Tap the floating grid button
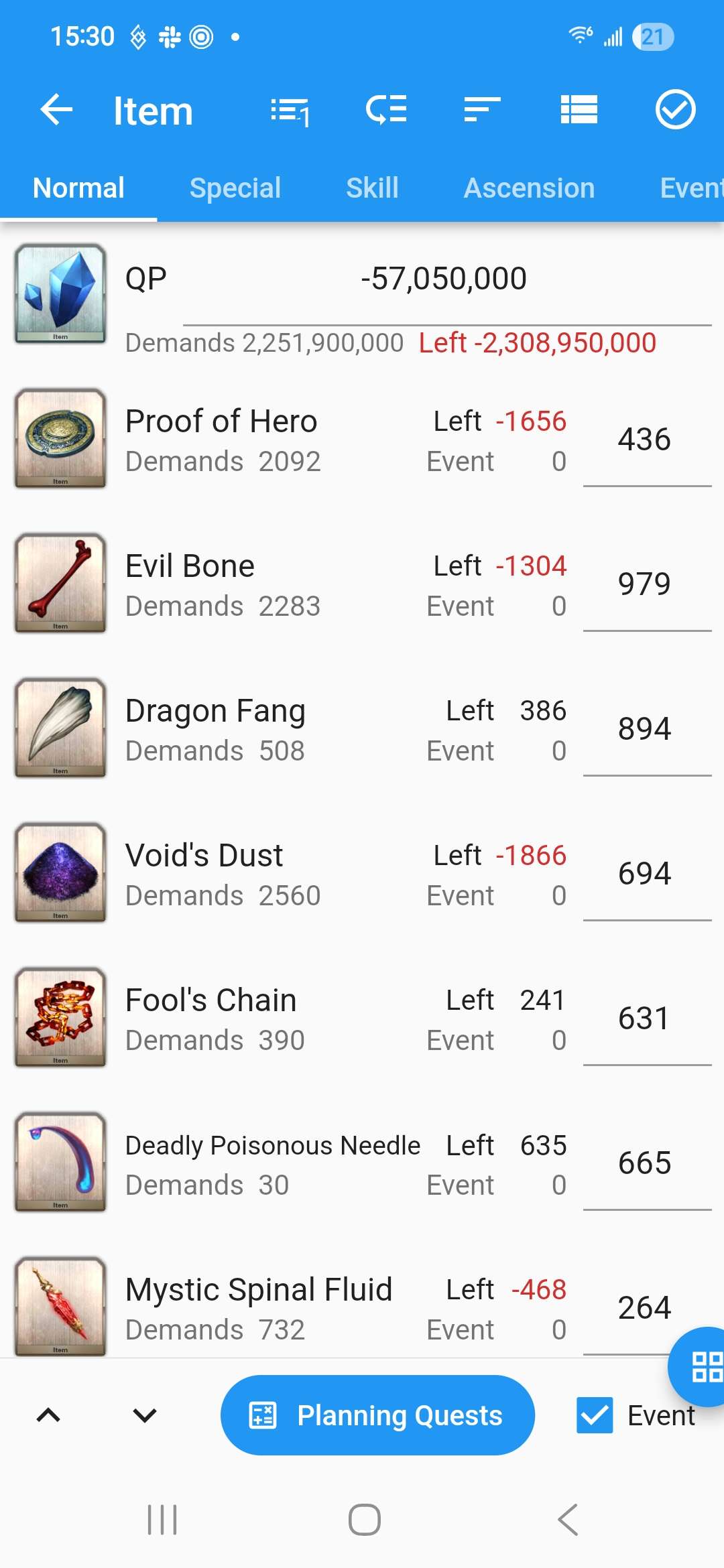Viewport: 724px width, 1568px height. [704, 1367]
